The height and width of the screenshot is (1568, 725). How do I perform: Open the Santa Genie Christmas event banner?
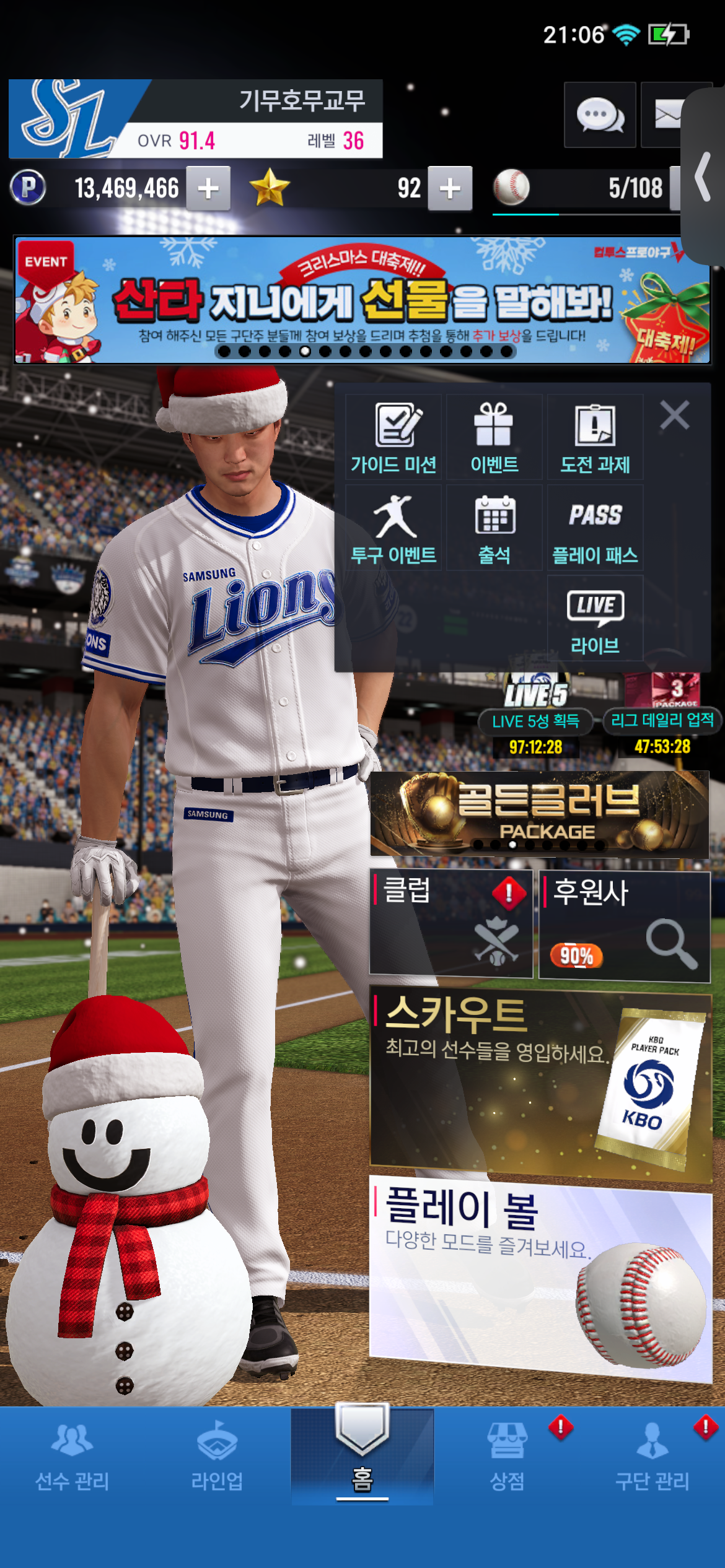coord(362,300)
